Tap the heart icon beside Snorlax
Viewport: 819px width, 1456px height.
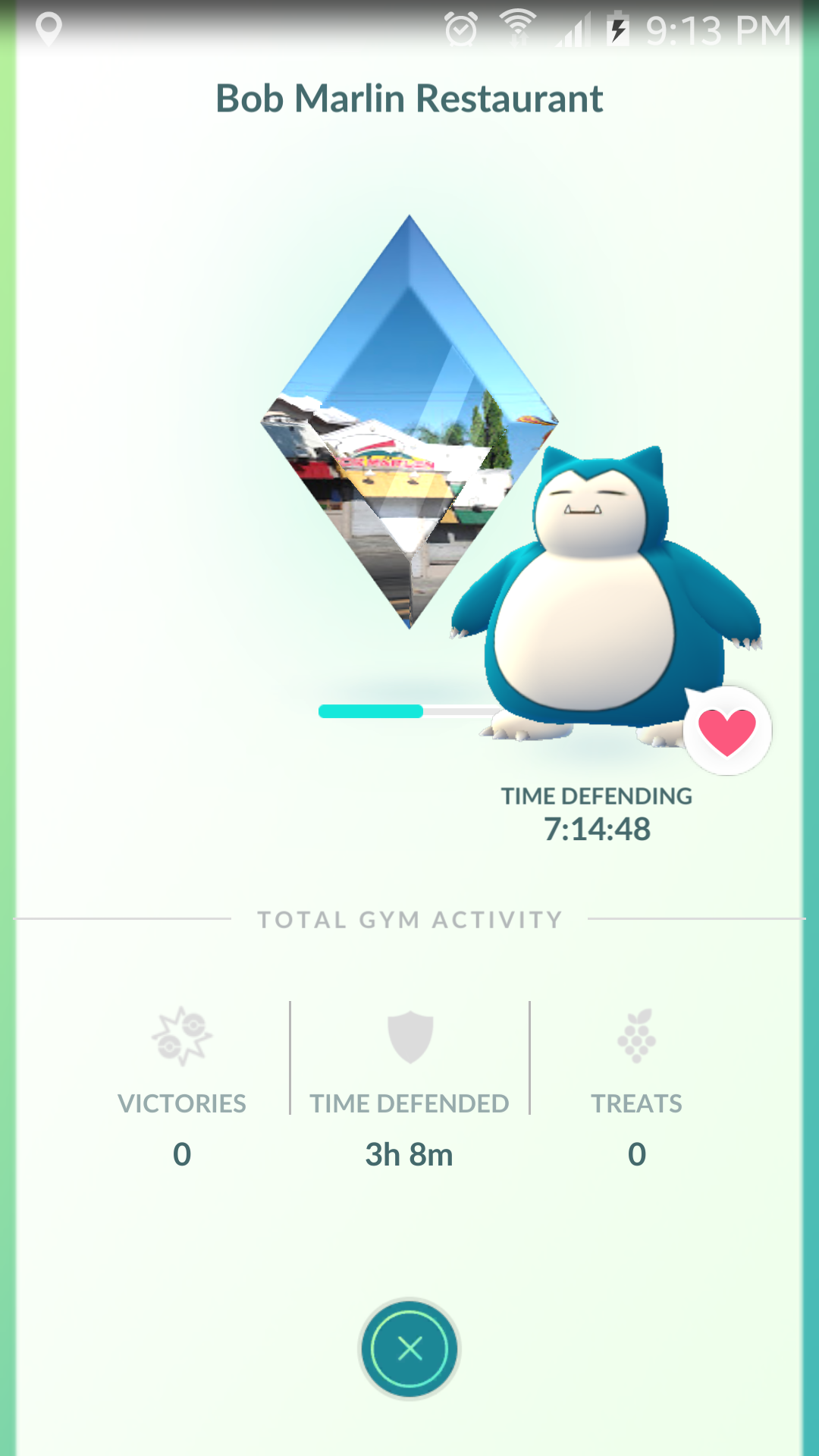point(727,731)
